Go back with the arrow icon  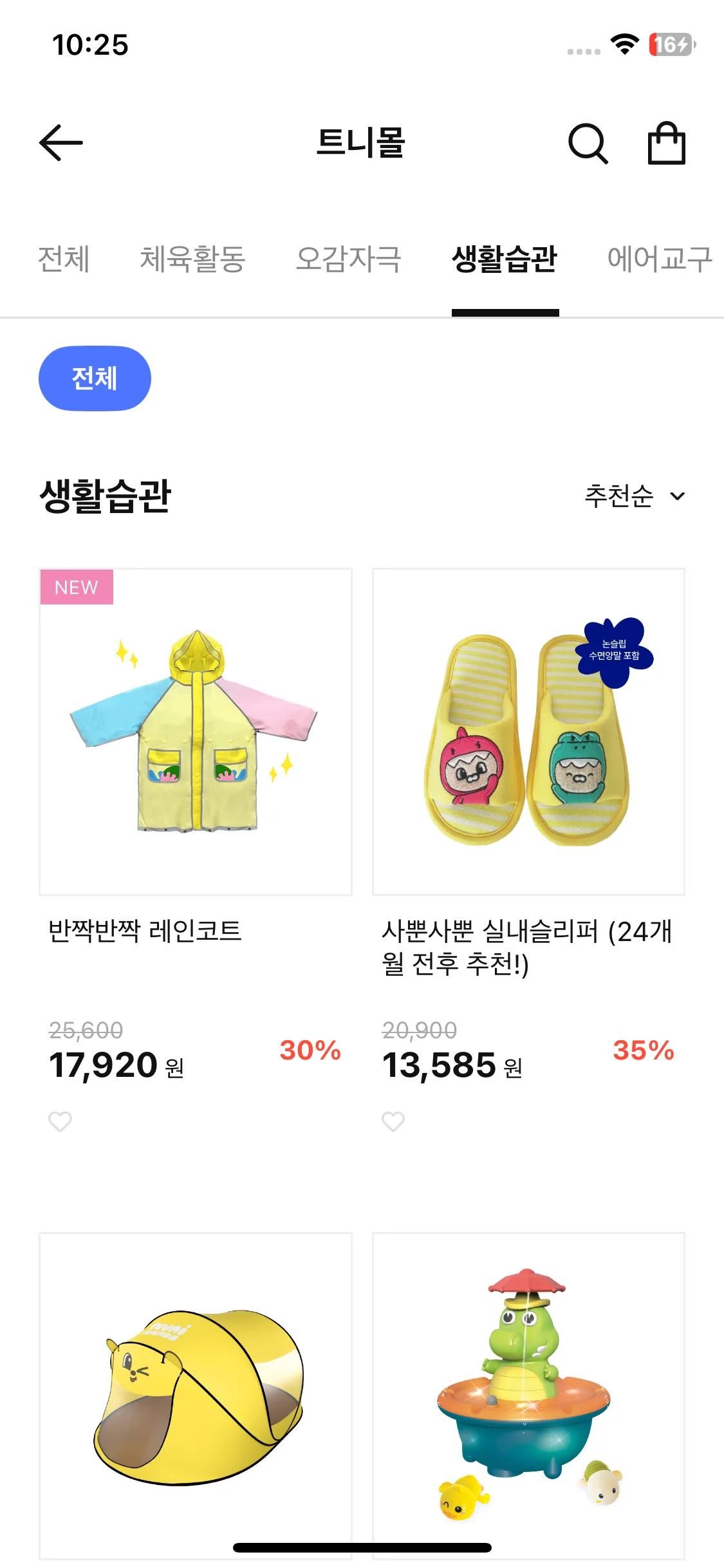61,142
